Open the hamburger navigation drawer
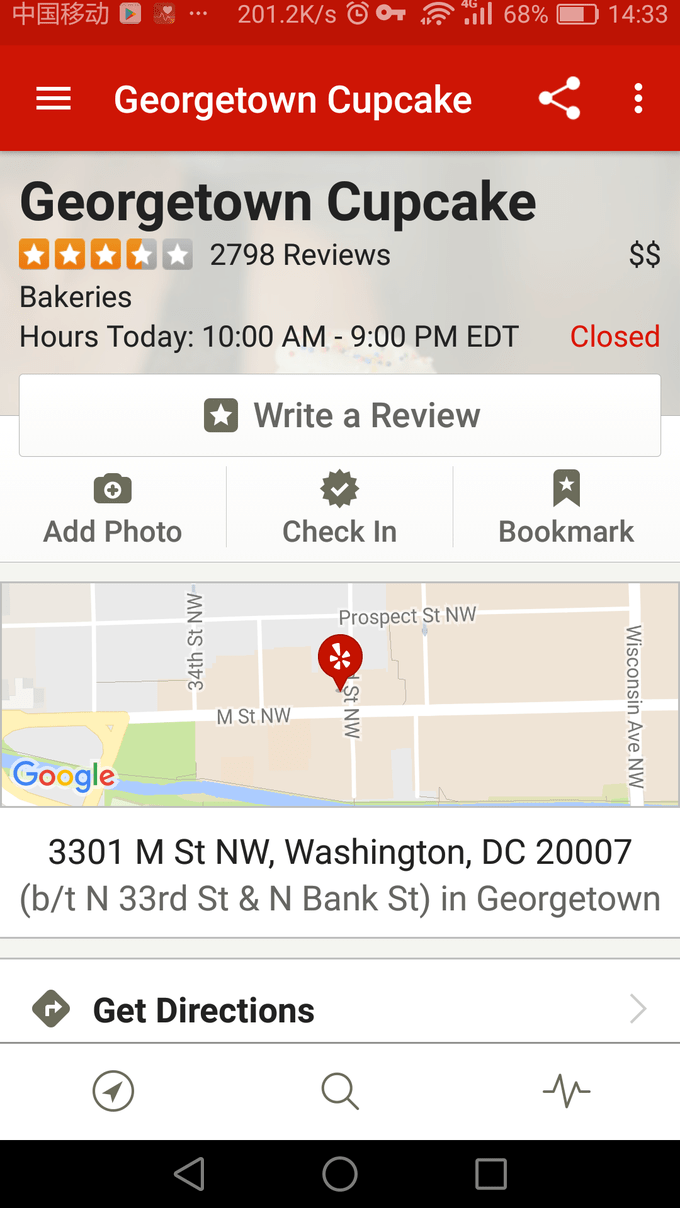680x1208 pixels. coord(53,99)
